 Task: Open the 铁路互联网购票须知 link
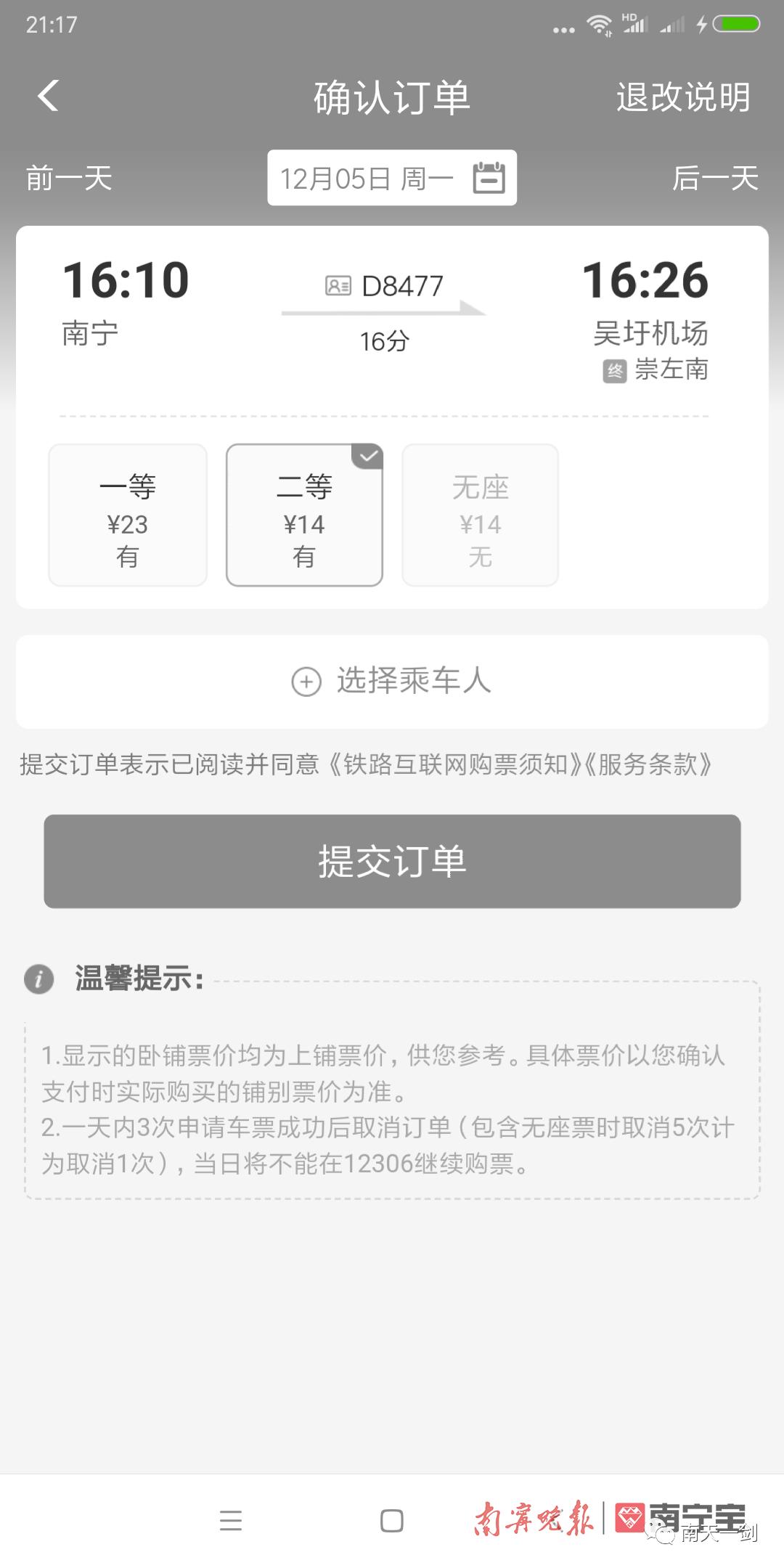[x=460, y=763]
